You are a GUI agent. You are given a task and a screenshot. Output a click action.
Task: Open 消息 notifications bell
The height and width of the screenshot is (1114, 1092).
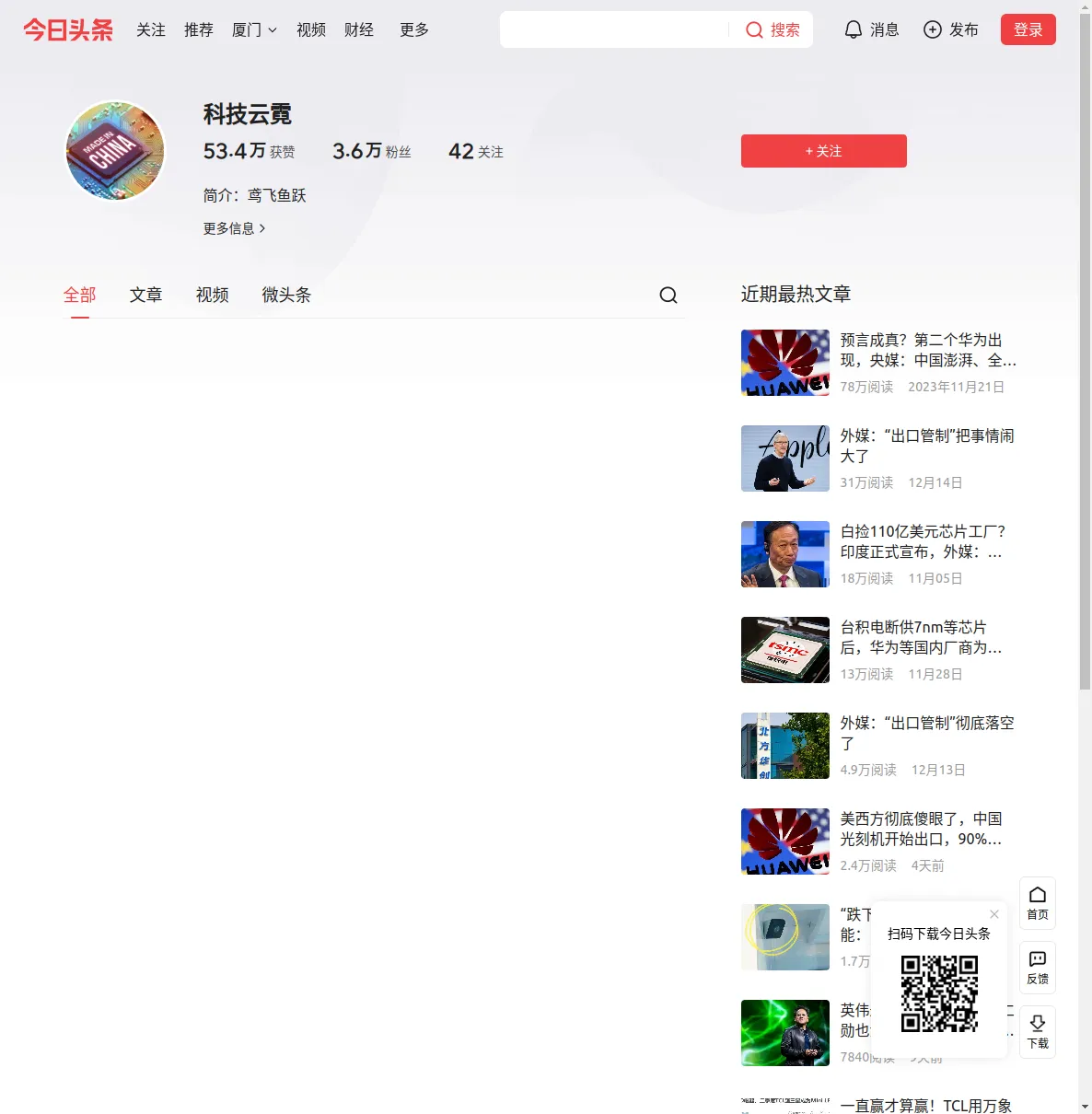click(x=871, y=29)
